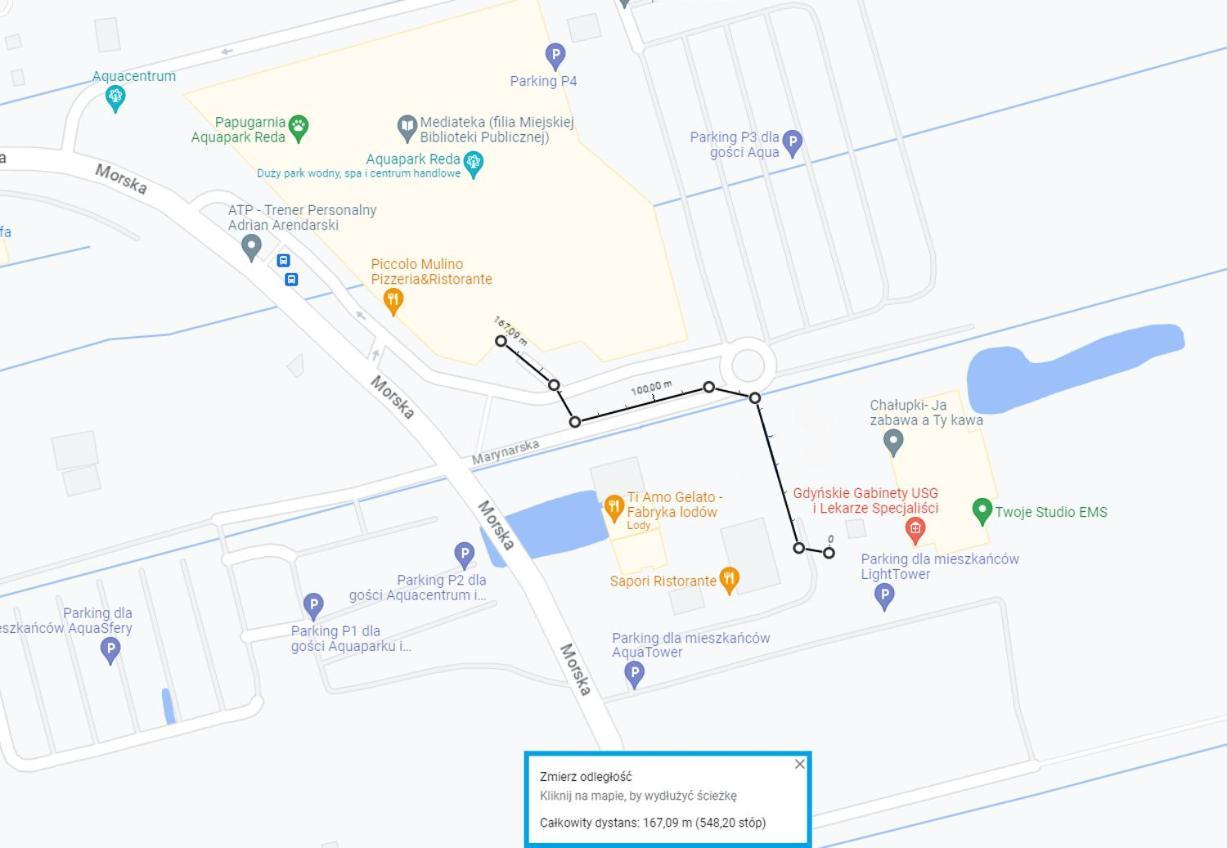
Task: Tap the Parking P3 dla gości Aqua marker
Action: coord(792,143)
